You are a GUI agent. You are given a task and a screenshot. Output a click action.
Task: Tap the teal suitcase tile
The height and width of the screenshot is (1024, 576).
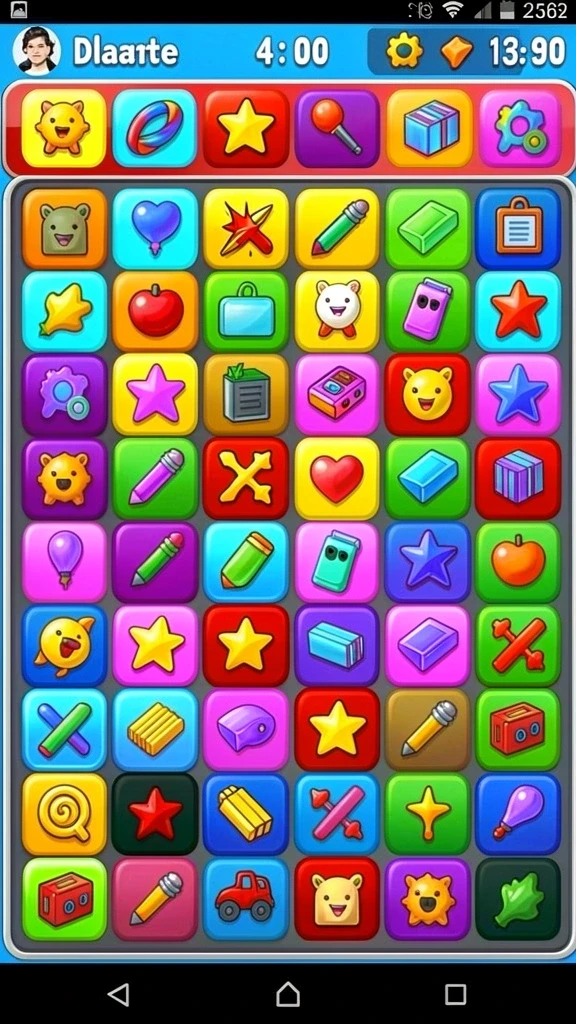point(246,312)
